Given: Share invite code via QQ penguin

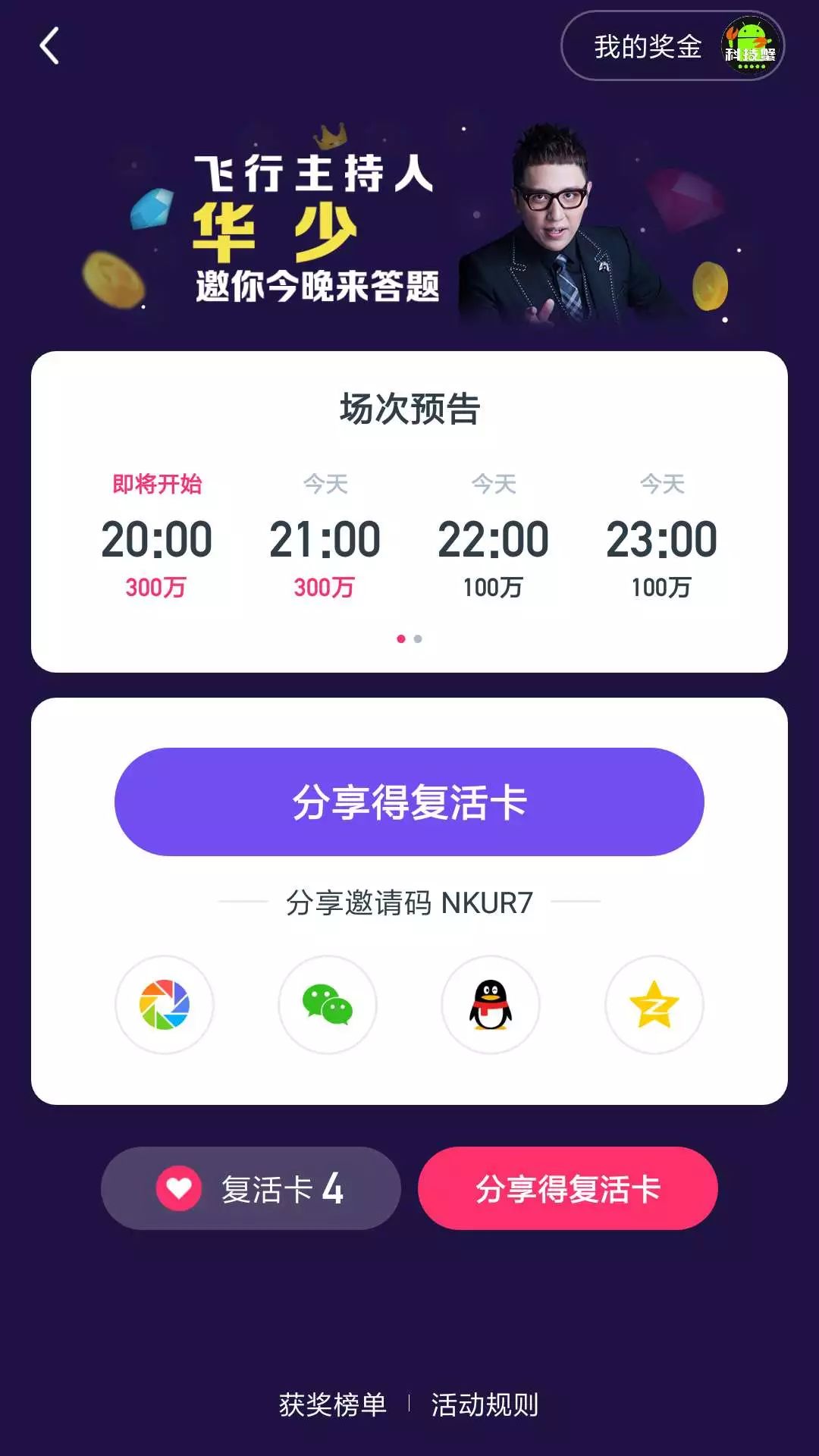Looking at the screenshot, I should [x=491, y=1005].
